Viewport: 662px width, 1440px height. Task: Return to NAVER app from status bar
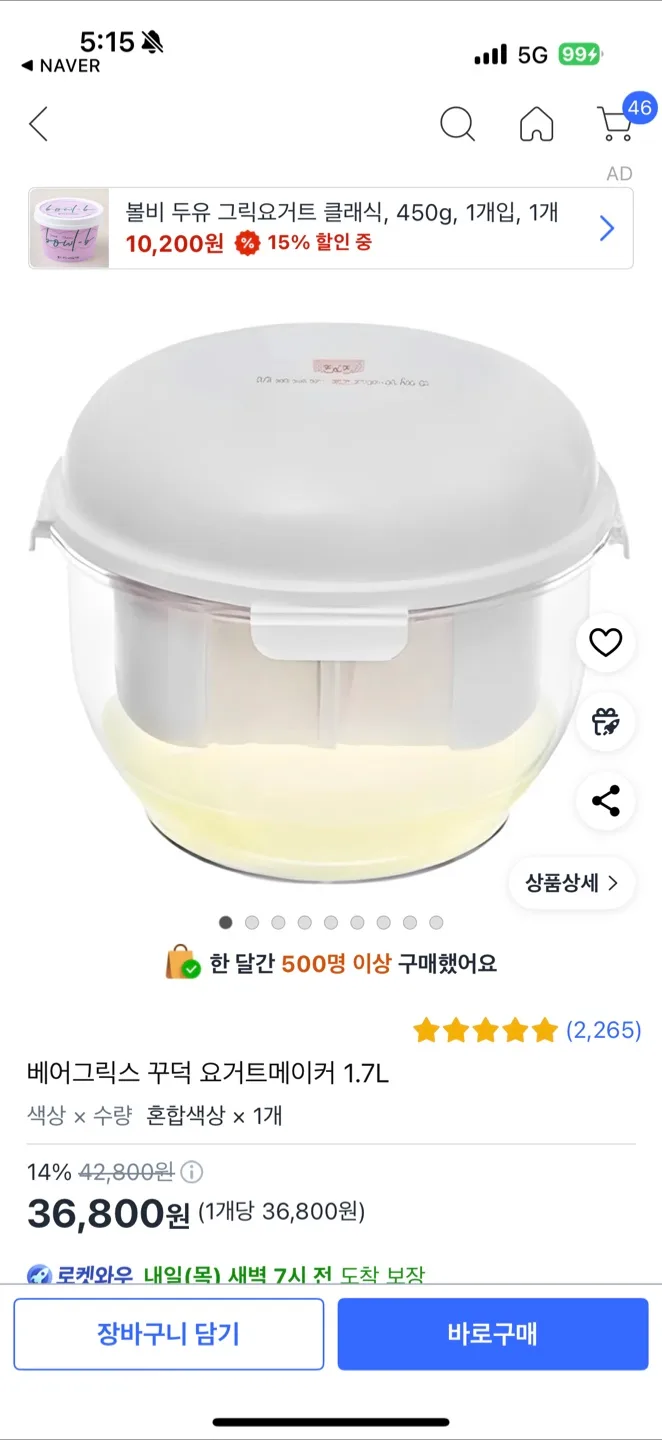pyautogui.click(x=61, y=66)
